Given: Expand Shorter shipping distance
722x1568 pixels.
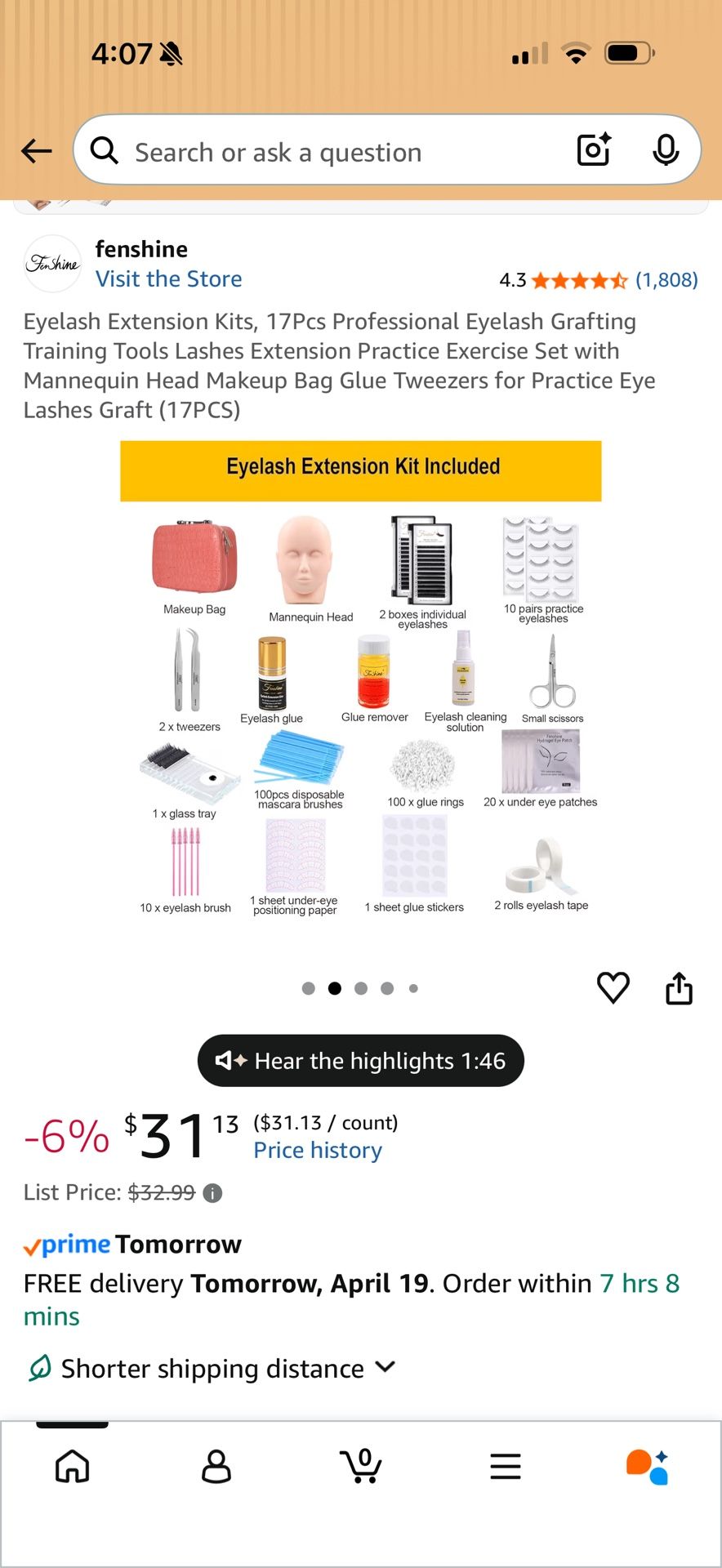Looking at the screenshot, I should [x=212, y=1368].
